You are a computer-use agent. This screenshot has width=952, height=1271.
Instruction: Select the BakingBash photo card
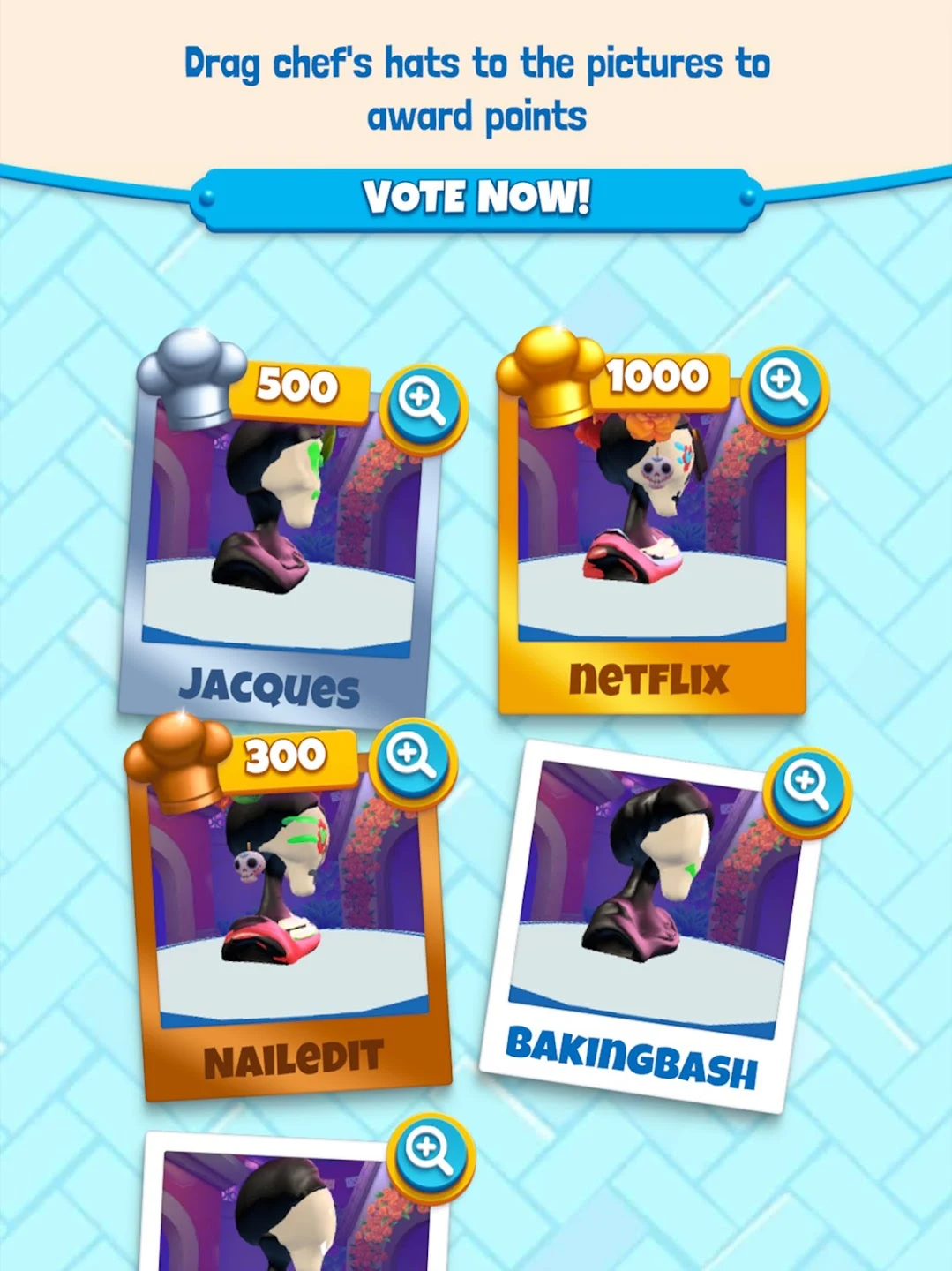click(x=648, y=918)
